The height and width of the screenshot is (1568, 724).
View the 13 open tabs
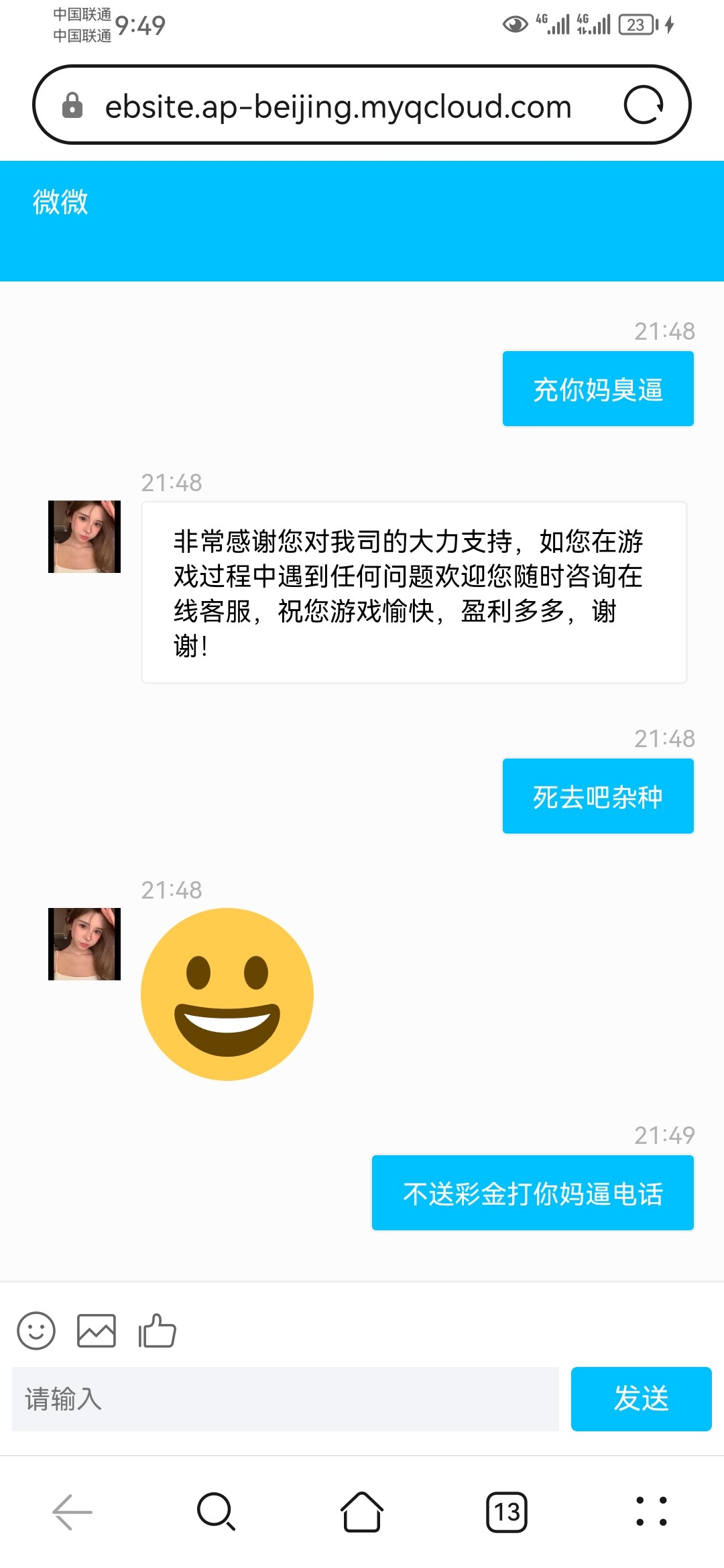pyautogui.click(x=507, y=1512)
